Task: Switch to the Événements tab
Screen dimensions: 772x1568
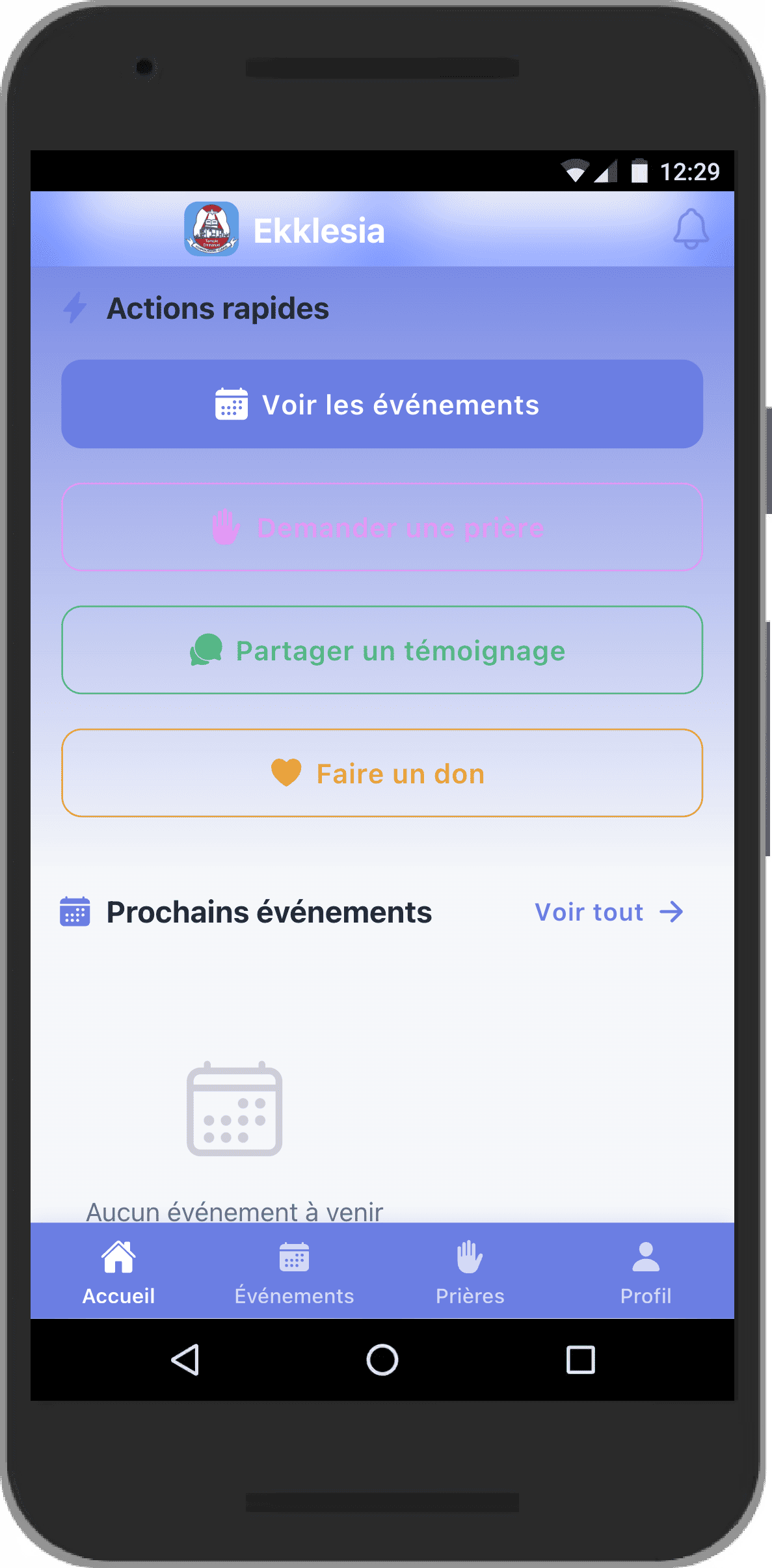Action: (294, 1272)
